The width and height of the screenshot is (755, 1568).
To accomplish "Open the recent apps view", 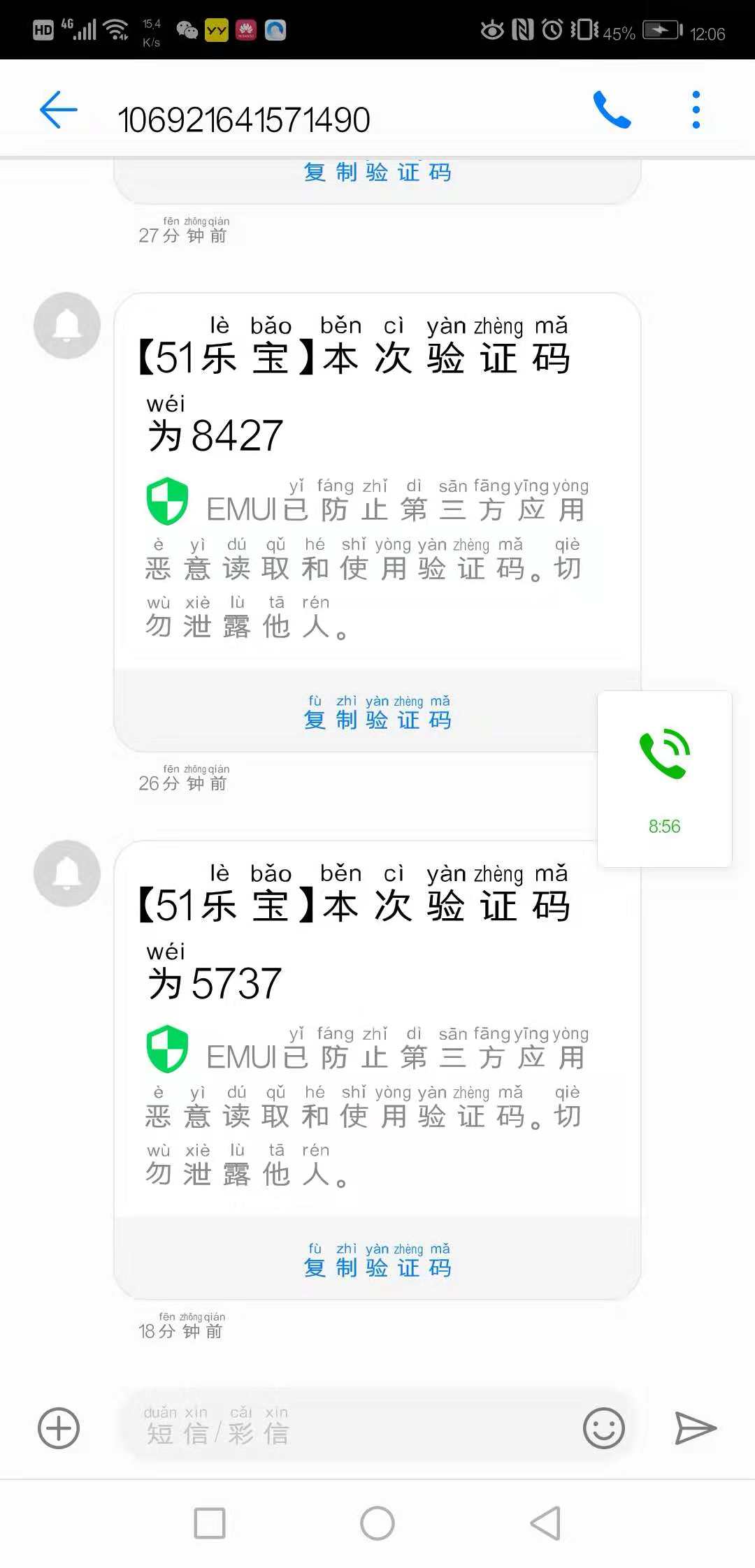I will pyautogui.click(x=210, y=1523).
